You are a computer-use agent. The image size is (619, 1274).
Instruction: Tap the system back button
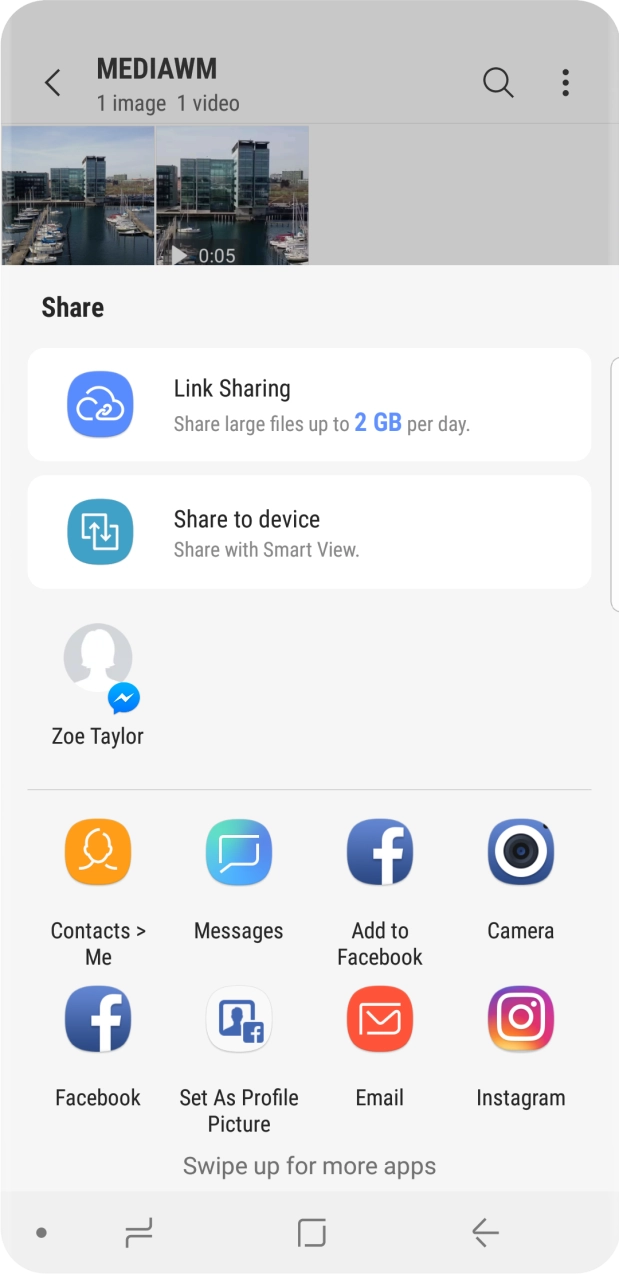[x=485, y=1233]
